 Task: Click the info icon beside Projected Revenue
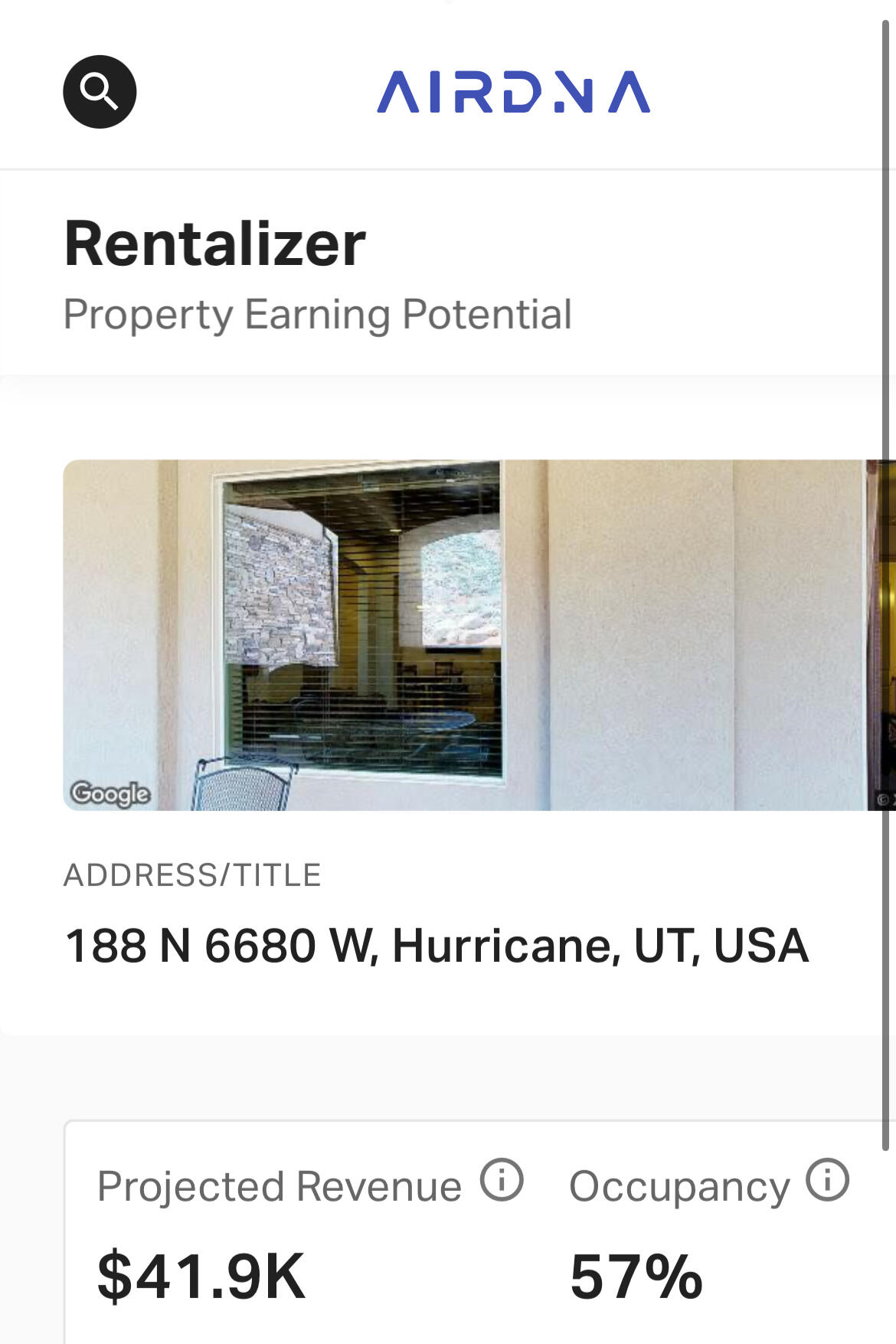(x=502, y=1182)
